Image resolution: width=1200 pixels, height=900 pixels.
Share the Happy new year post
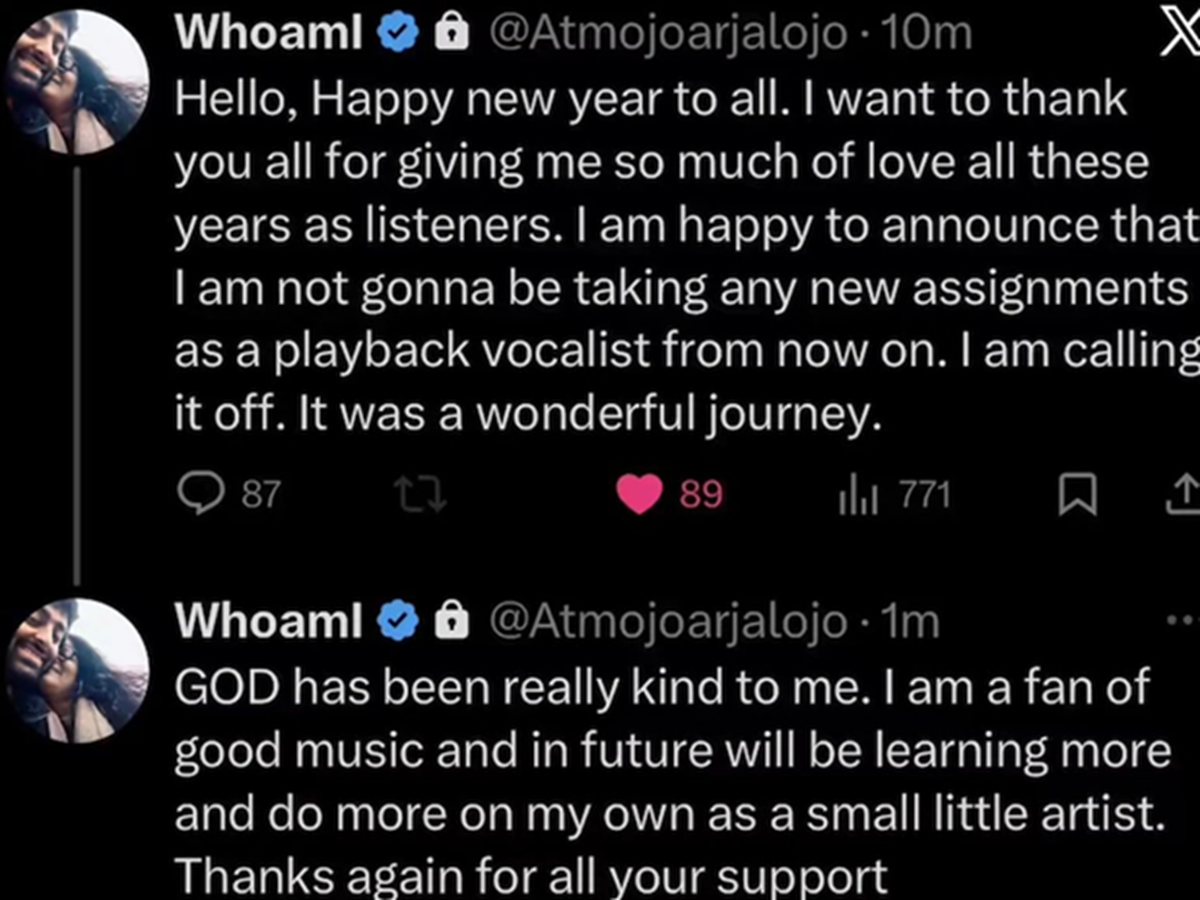pos(1183,495)
